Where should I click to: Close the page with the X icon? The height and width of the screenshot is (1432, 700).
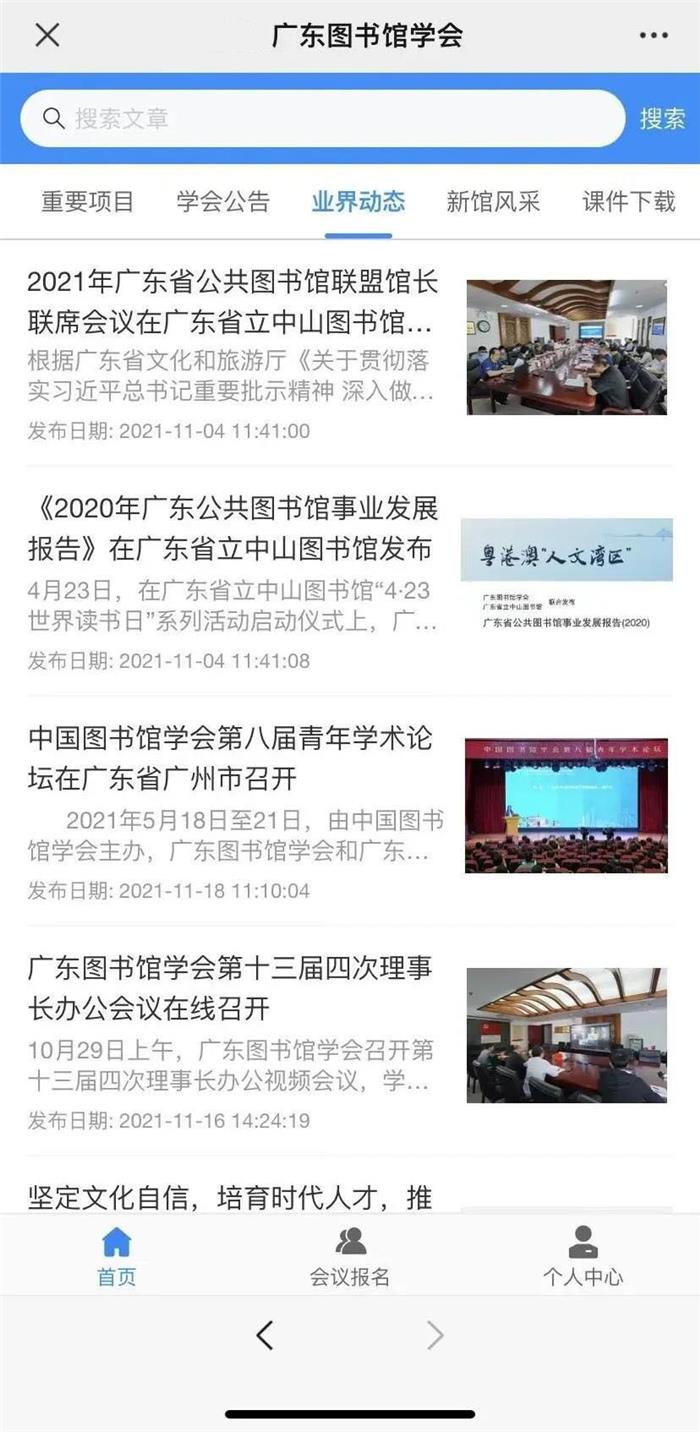47,35
